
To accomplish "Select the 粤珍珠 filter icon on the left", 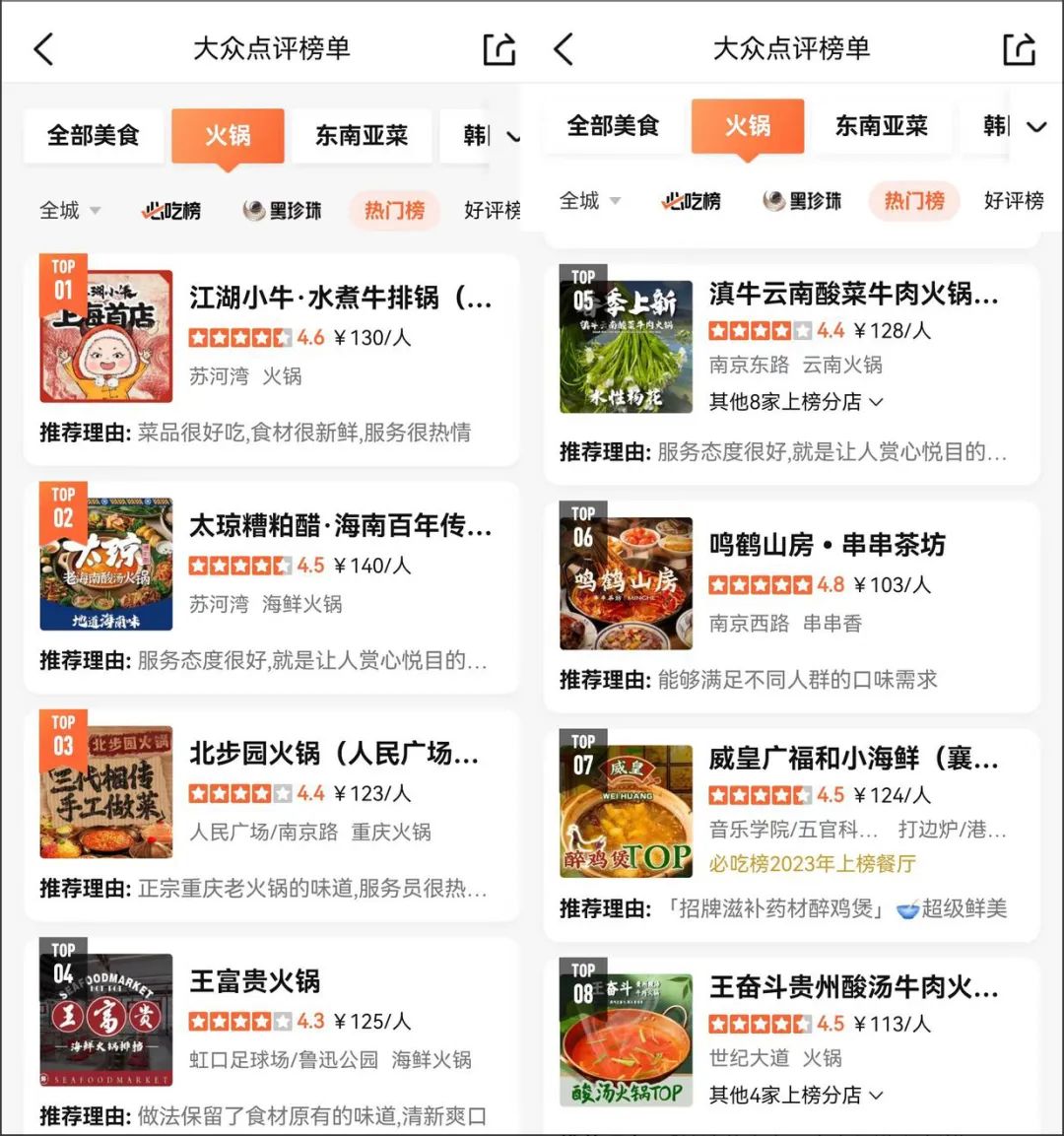I will (x=283, y=210).
